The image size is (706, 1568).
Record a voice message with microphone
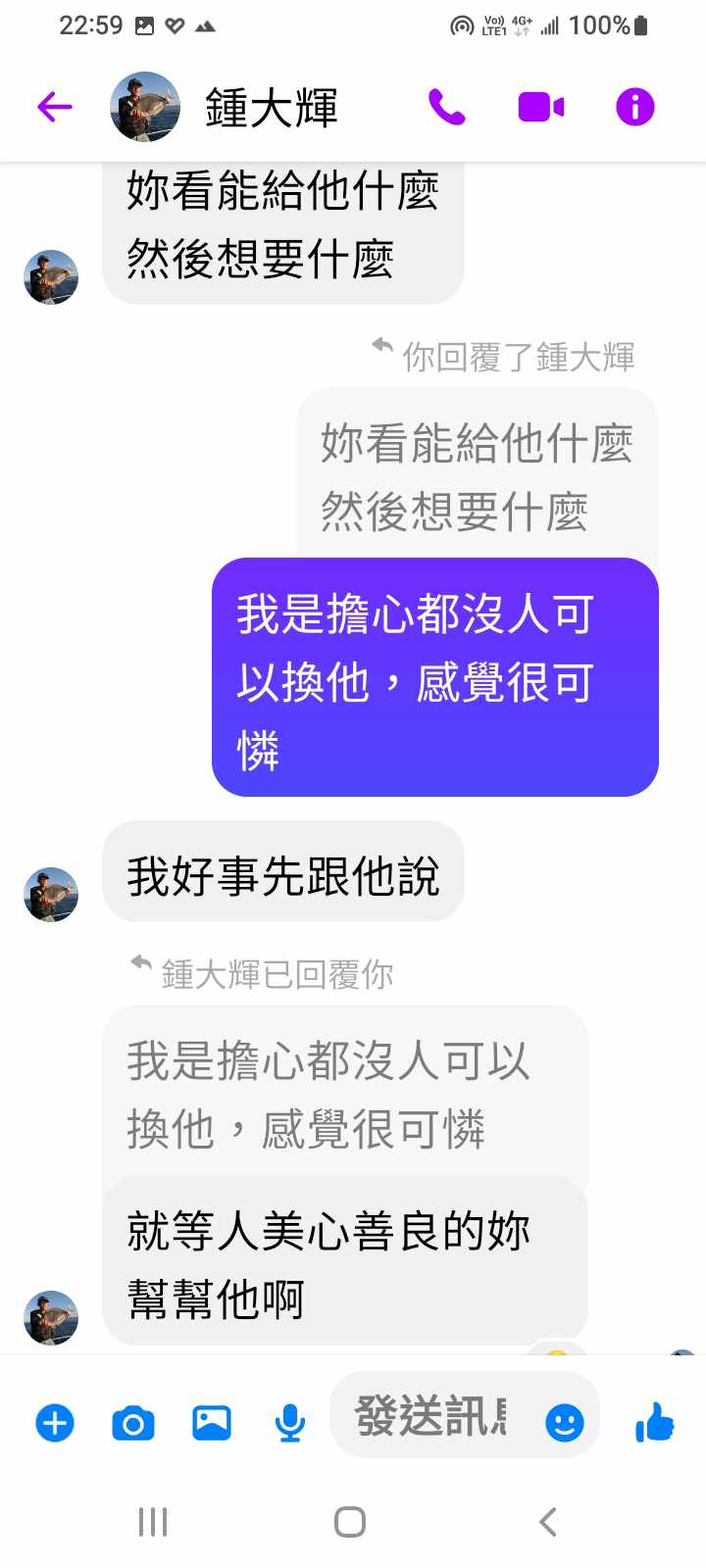pyautogui.click(x=289, y=1422)
